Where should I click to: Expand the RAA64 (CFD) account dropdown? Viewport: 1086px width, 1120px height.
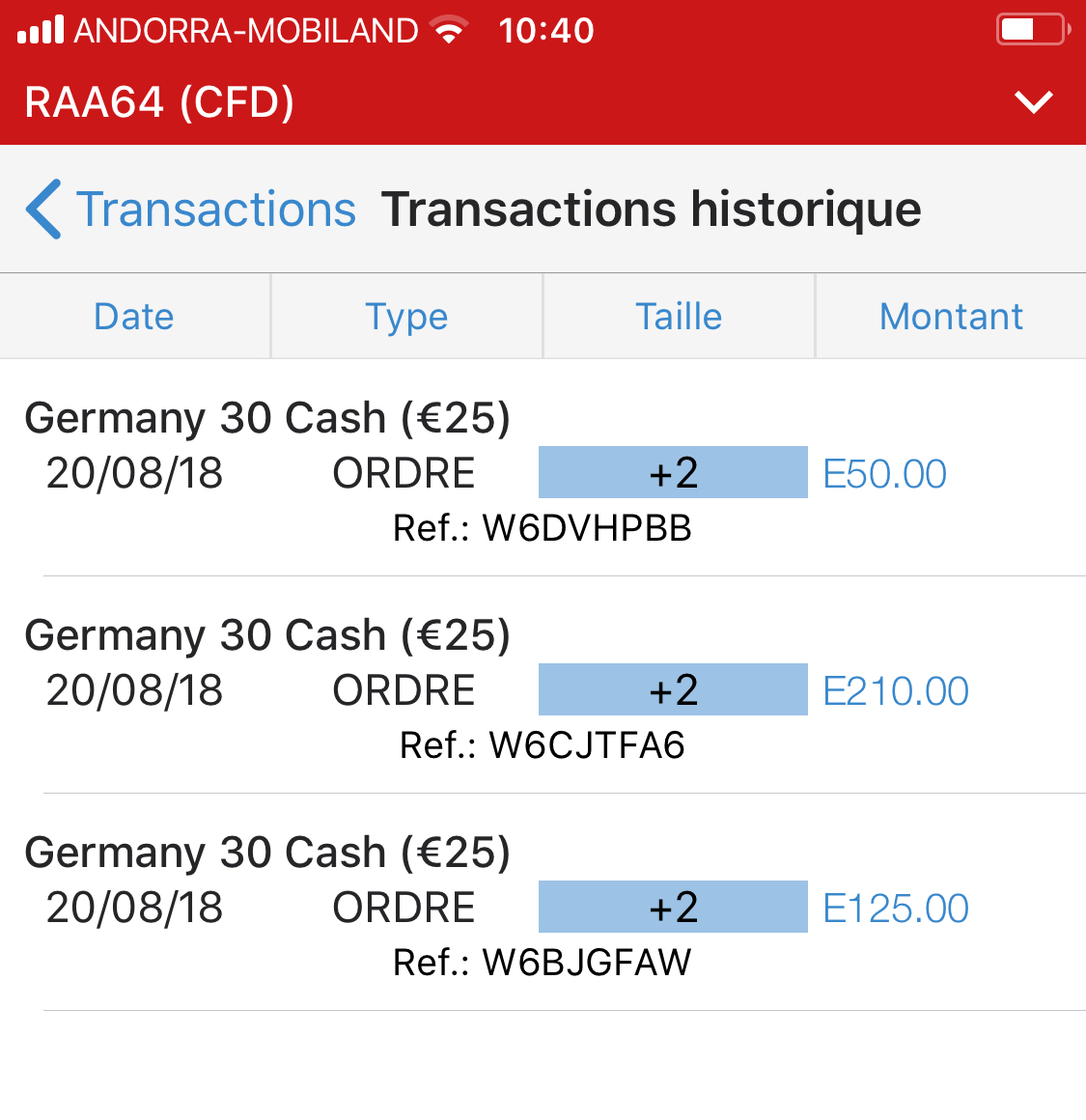coord(1033,102)
